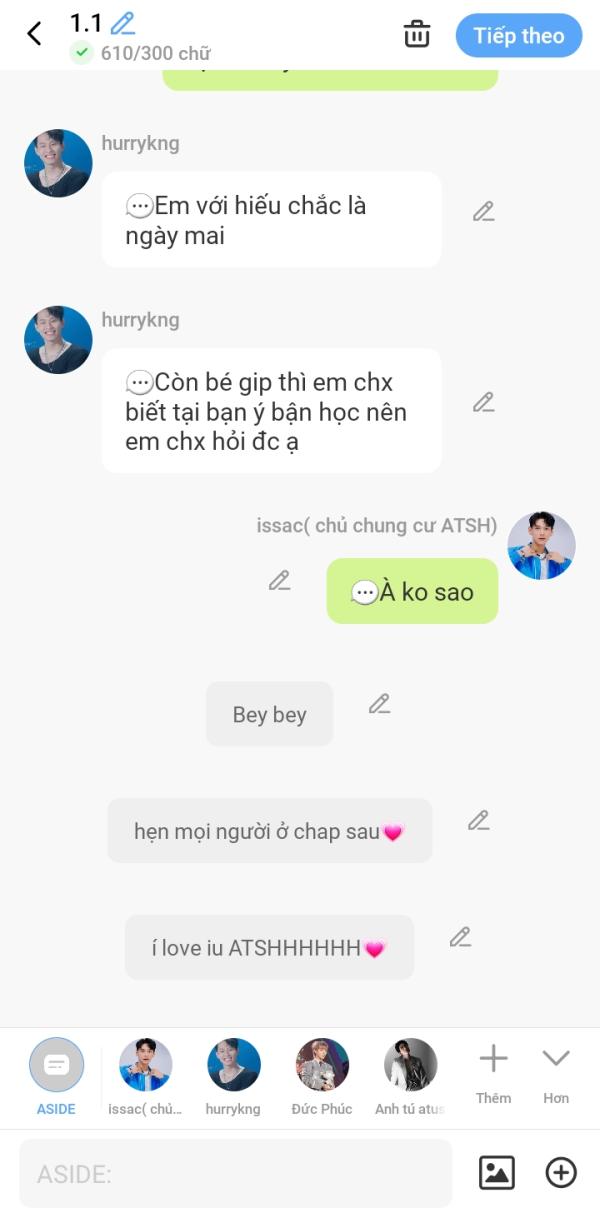Choose issac as the speaking character

(145, 1077)
